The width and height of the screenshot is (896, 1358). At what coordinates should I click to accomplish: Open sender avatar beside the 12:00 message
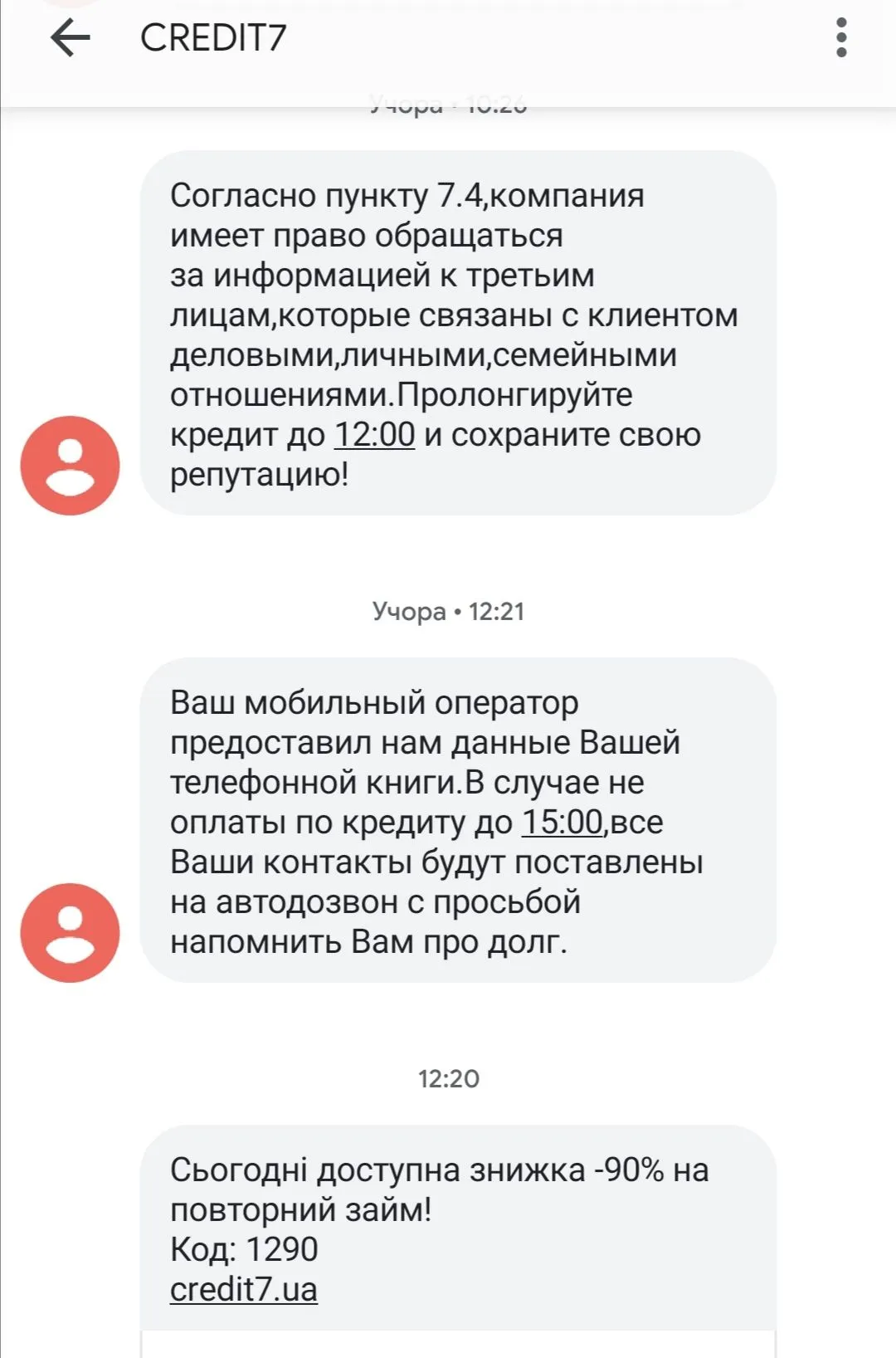pos(71,466)
